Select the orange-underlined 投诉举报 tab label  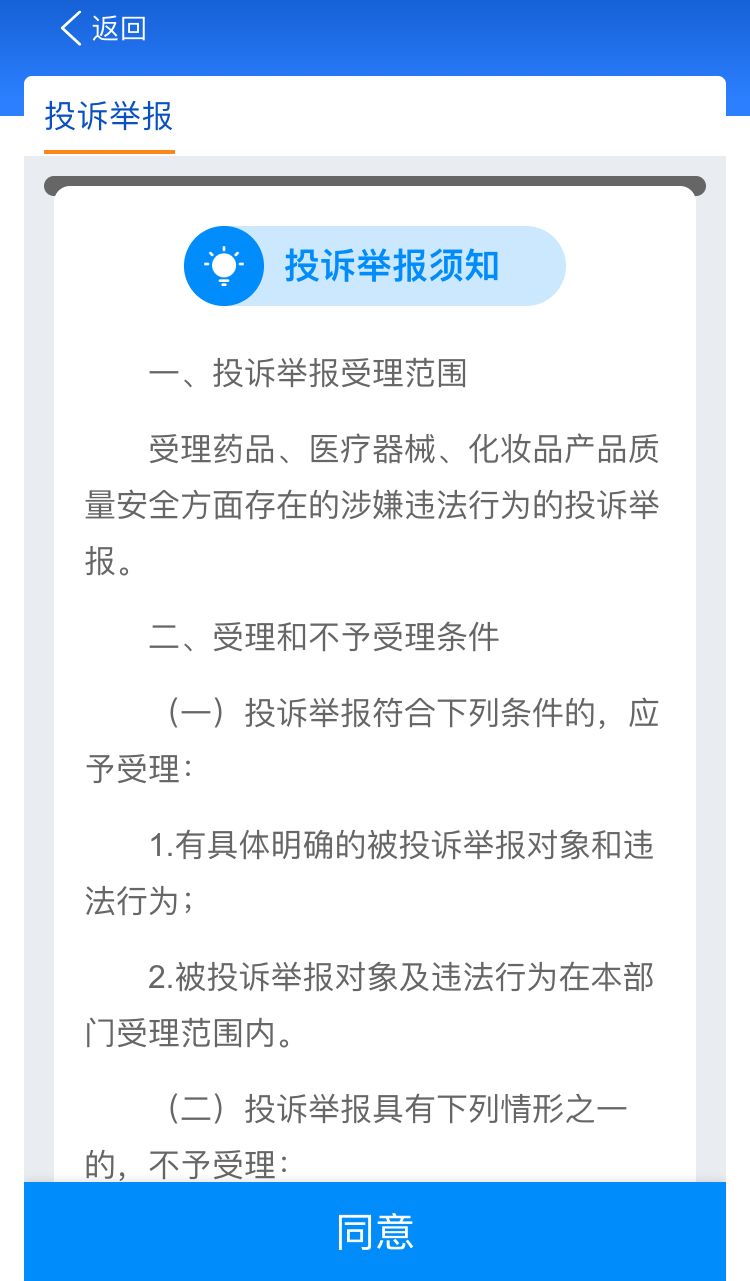coord(108,117)
